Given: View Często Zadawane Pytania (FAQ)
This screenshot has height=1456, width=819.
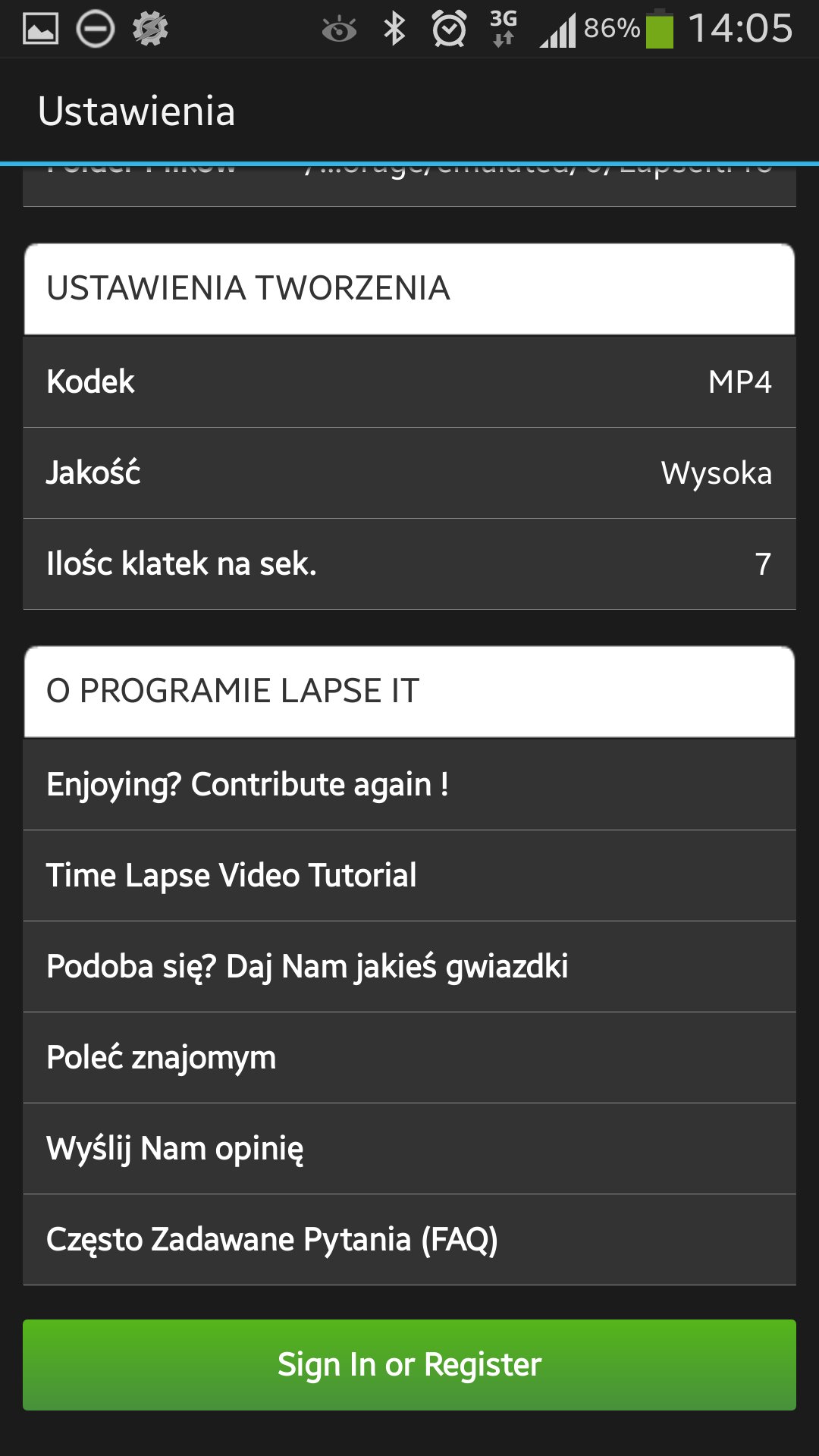Looking at the screenshot, I should [x=409, y=1239].
